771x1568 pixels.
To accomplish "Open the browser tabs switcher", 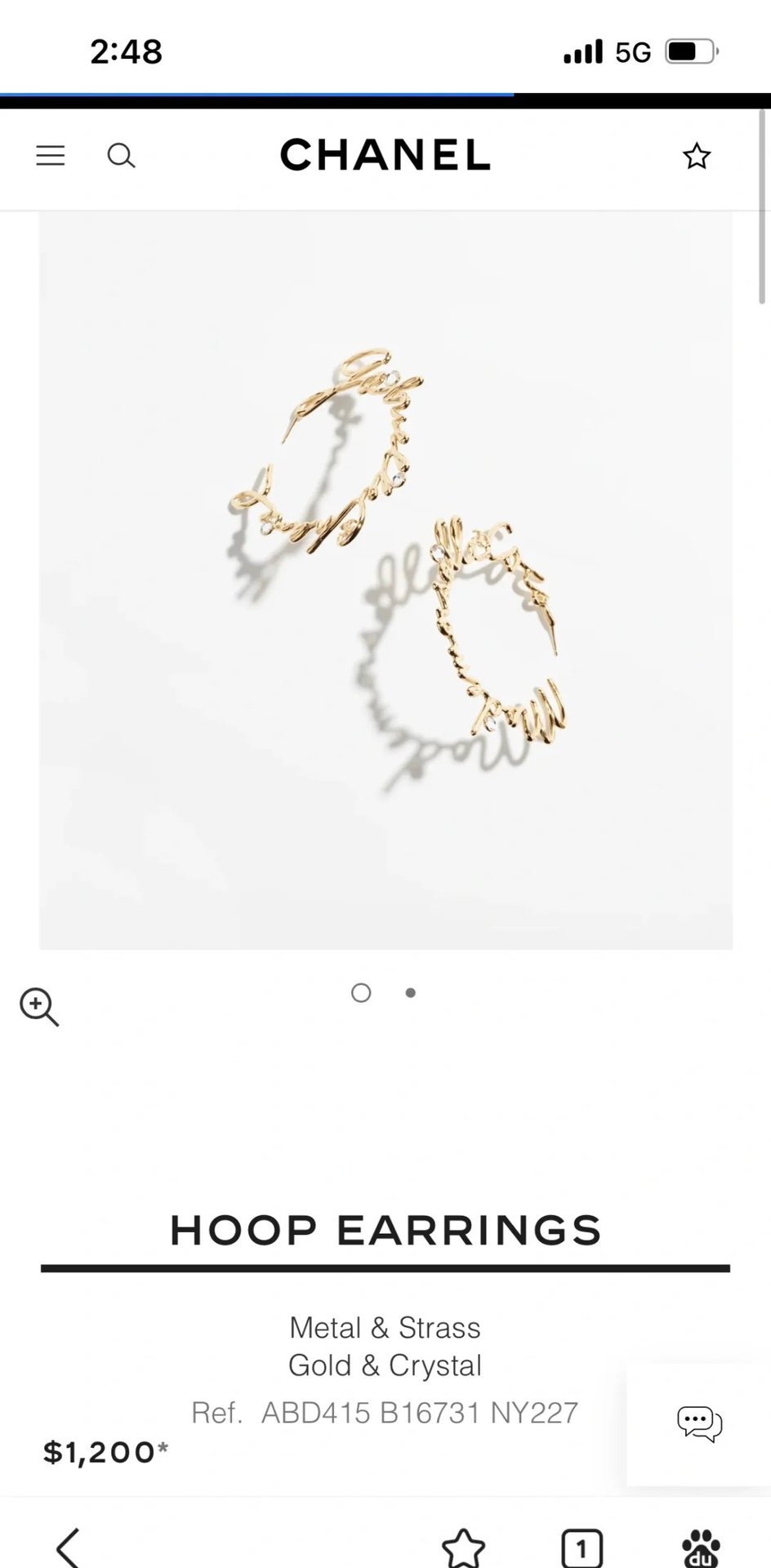I will (x=582, y=1548).
